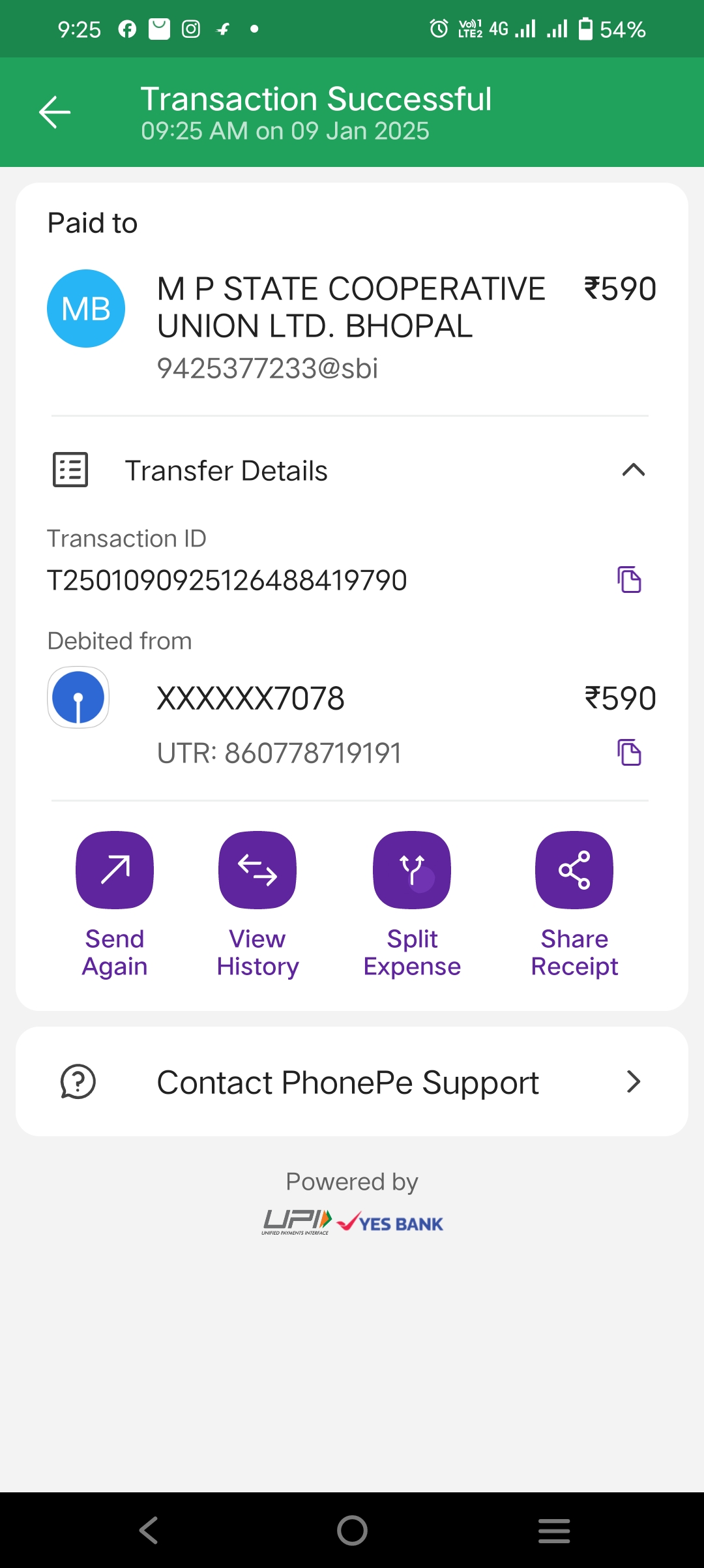Go back using the header arrow

(x=55, y=112)
